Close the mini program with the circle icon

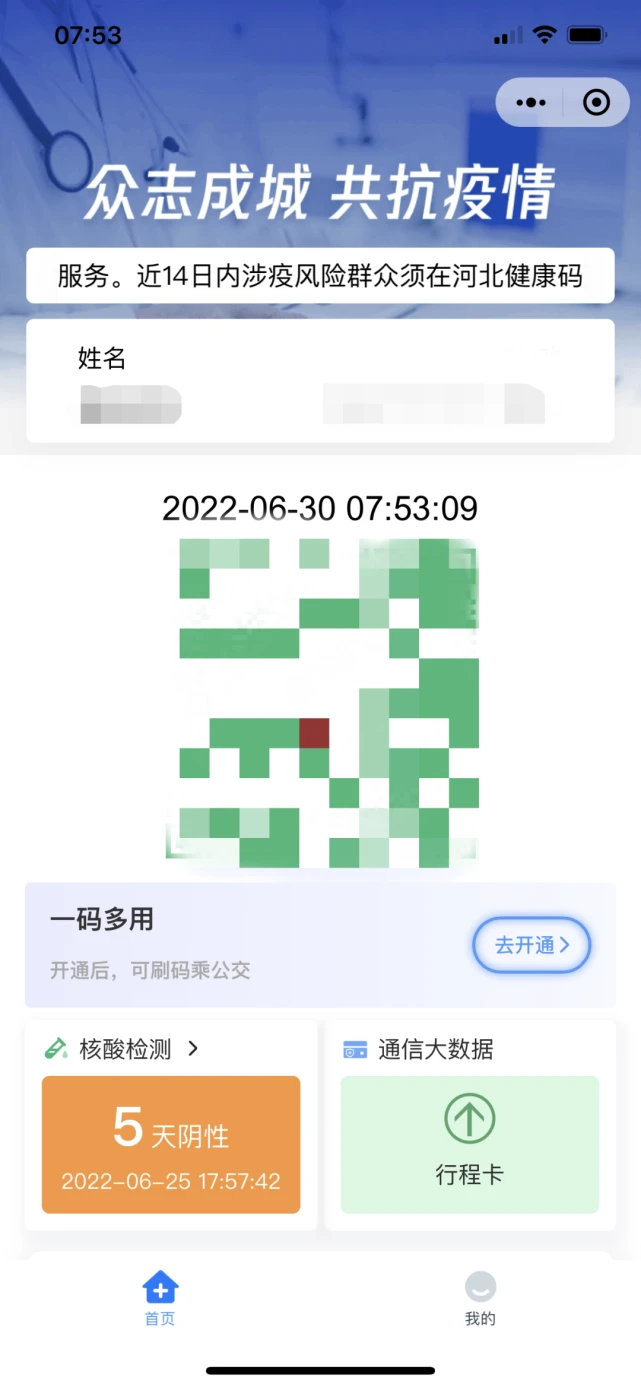coord(596,102)
